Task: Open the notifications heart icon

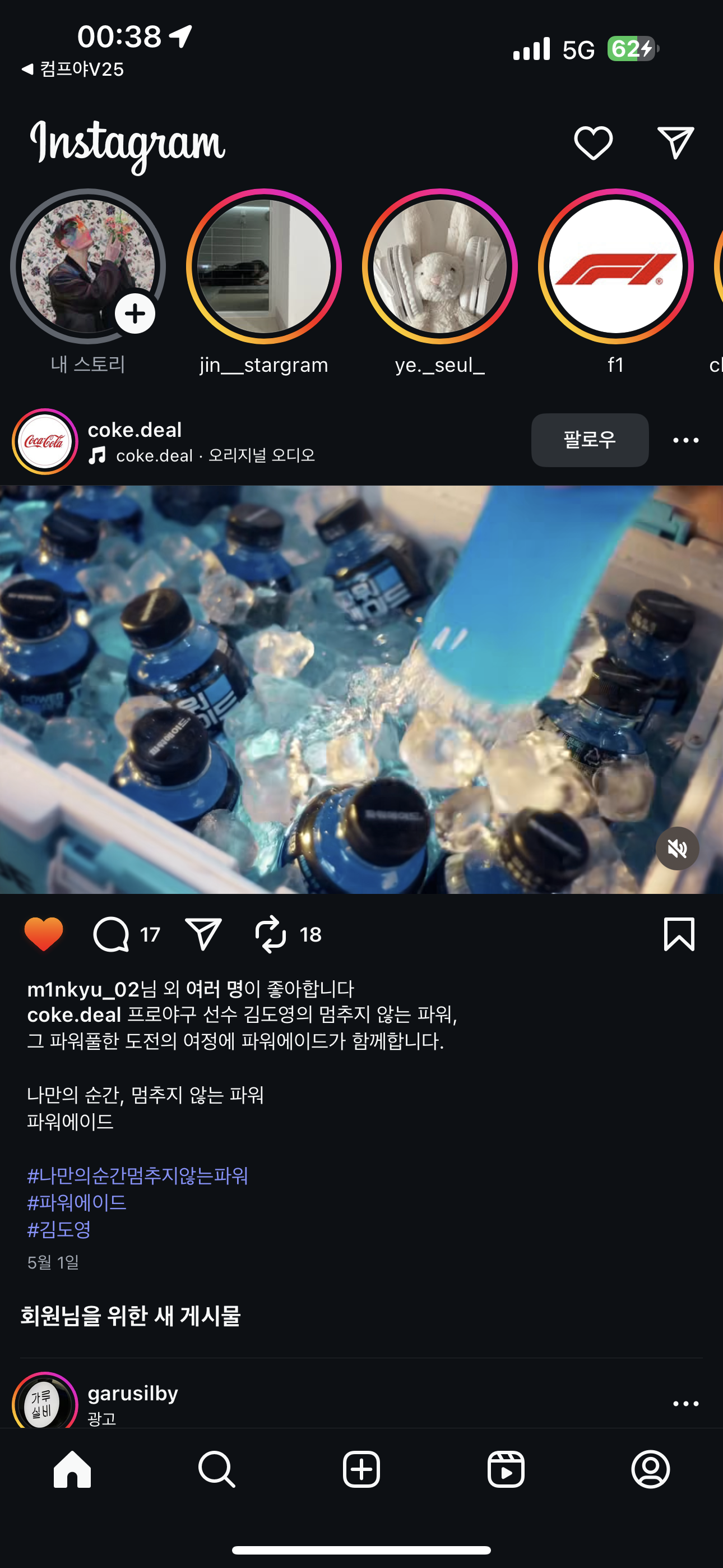Action: [593, 144]
